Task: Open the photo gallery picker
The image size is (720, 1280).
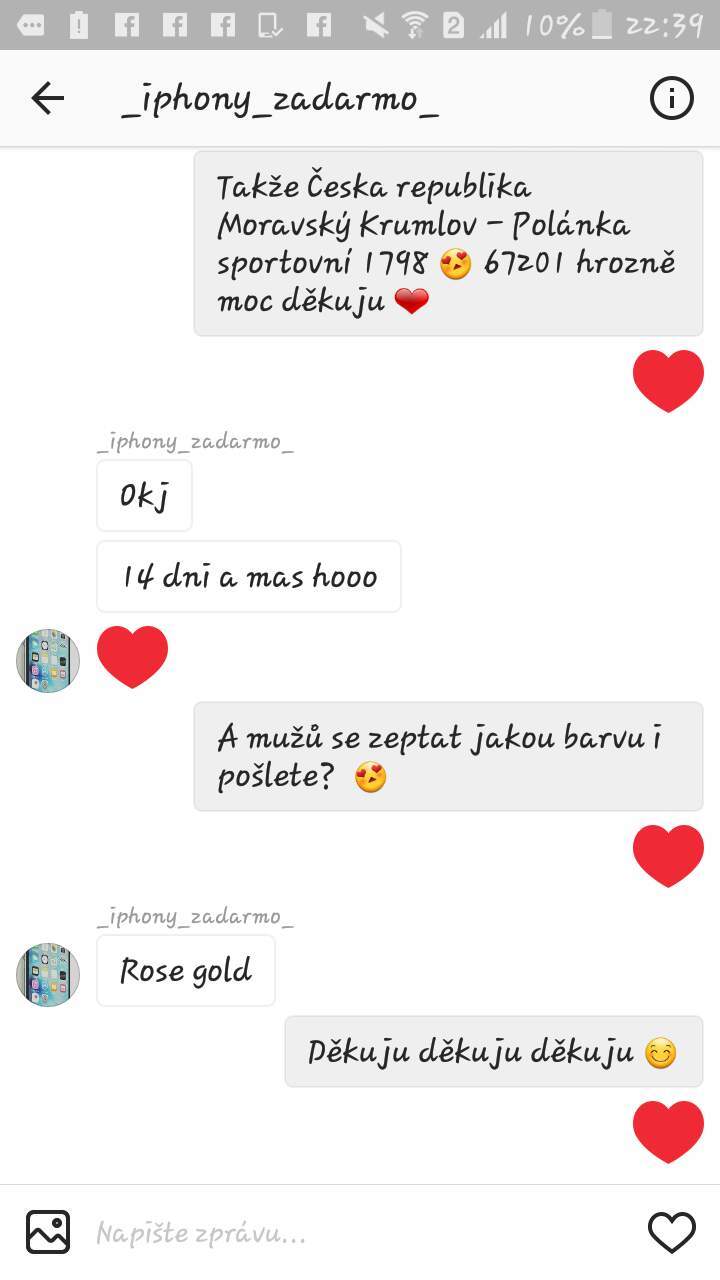Action: (x=48, y=1232)
